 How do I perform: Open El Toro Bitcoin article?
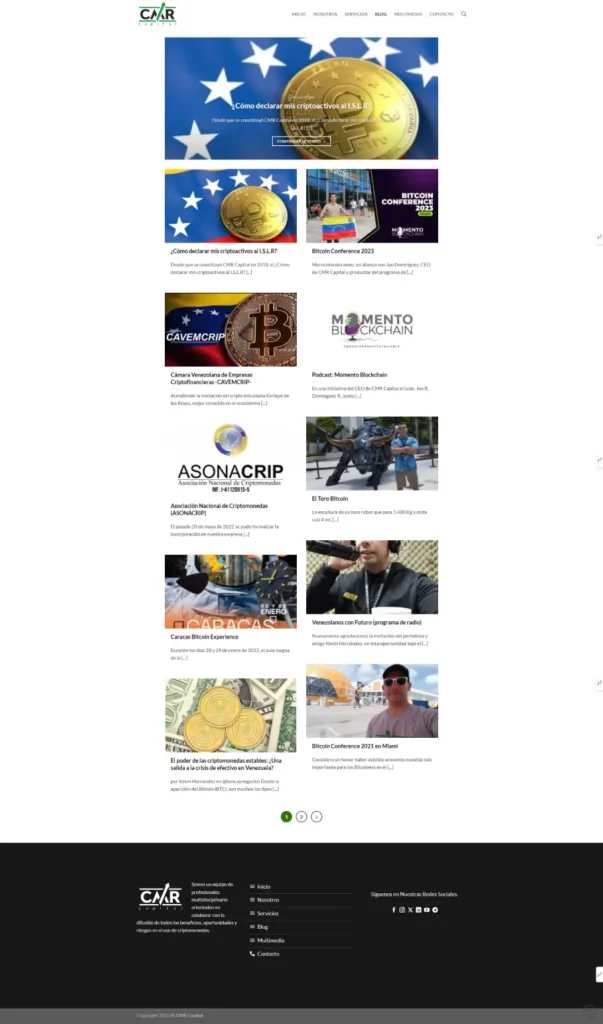point(330,498)
